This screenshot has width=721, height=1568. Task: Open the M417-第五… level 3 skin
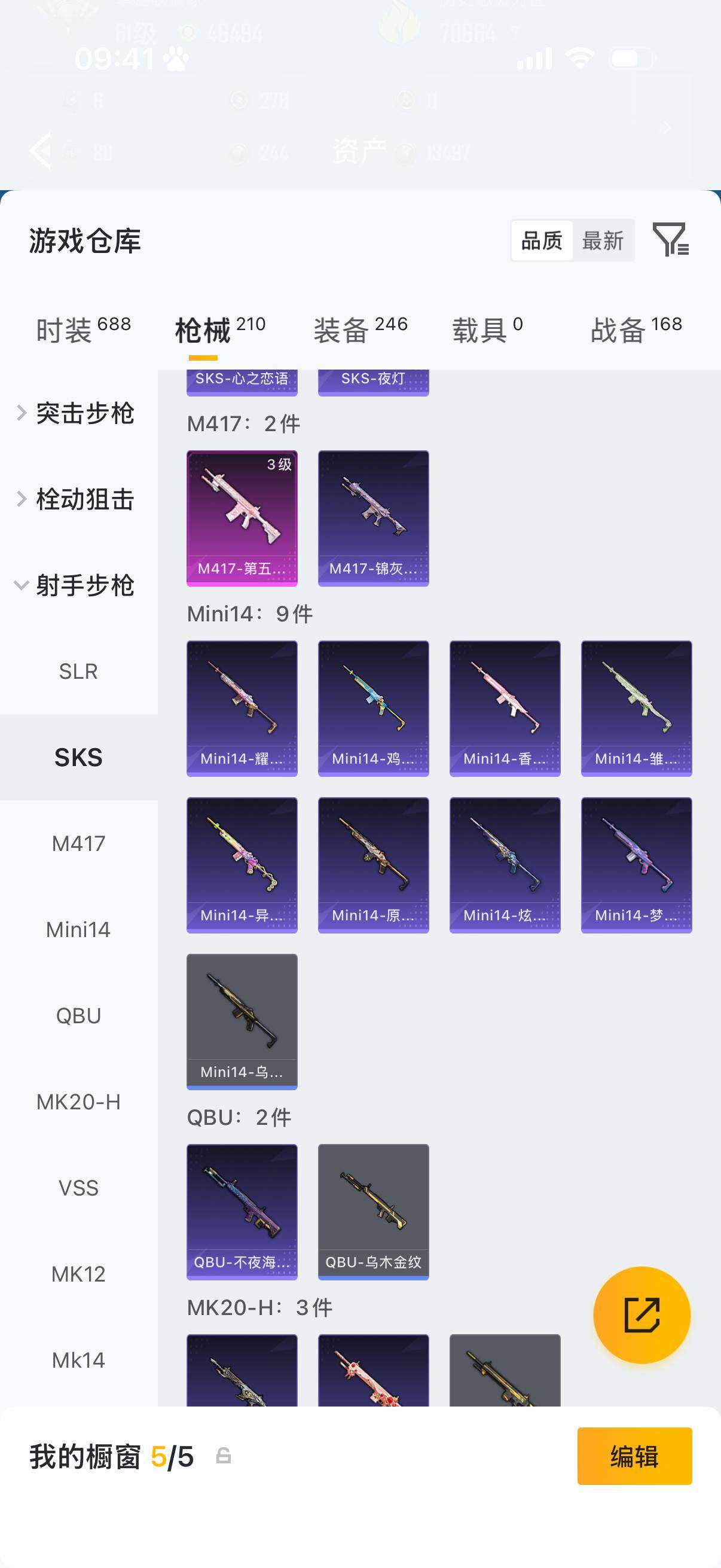[x=242, y=518]
